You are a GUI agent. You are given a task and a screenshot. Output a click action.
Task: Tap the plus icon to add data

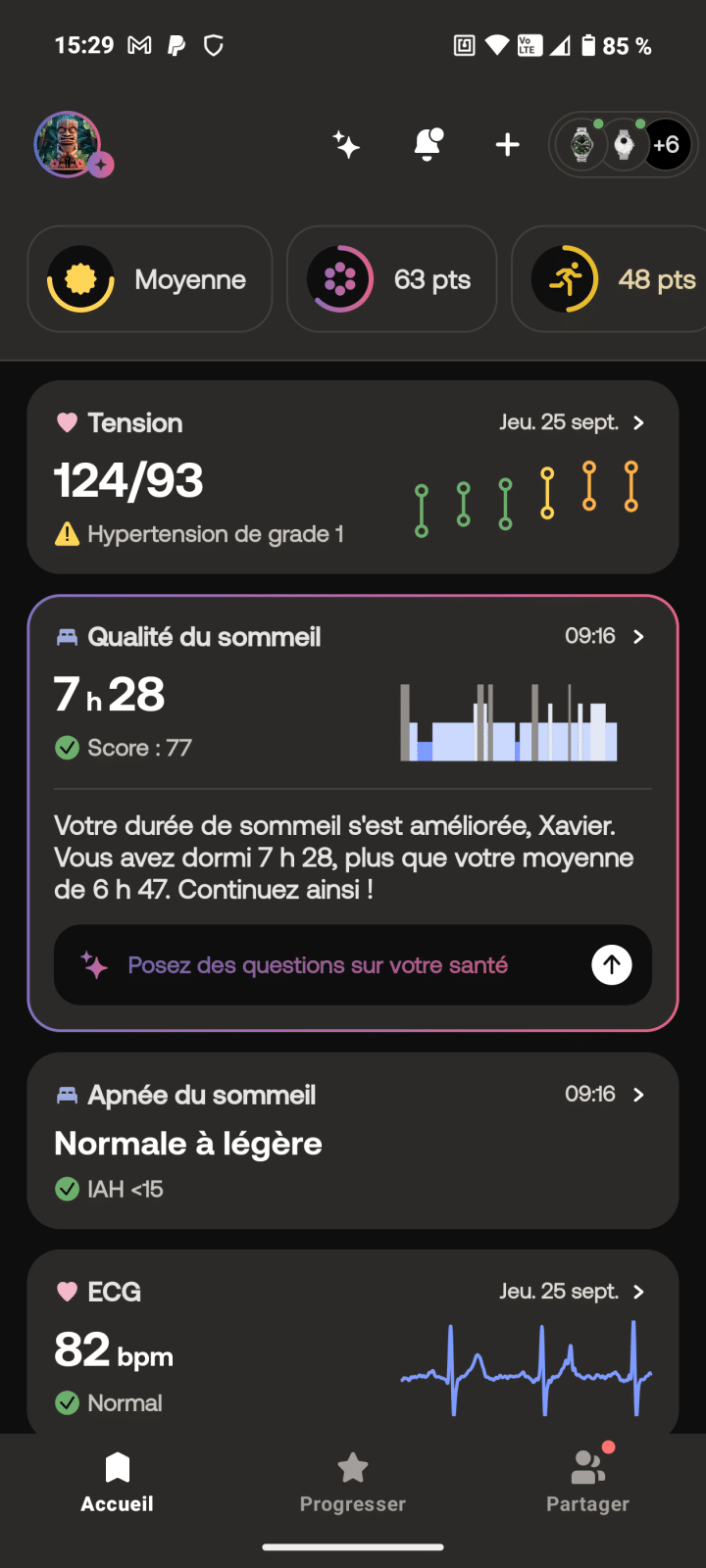(507, 145)
